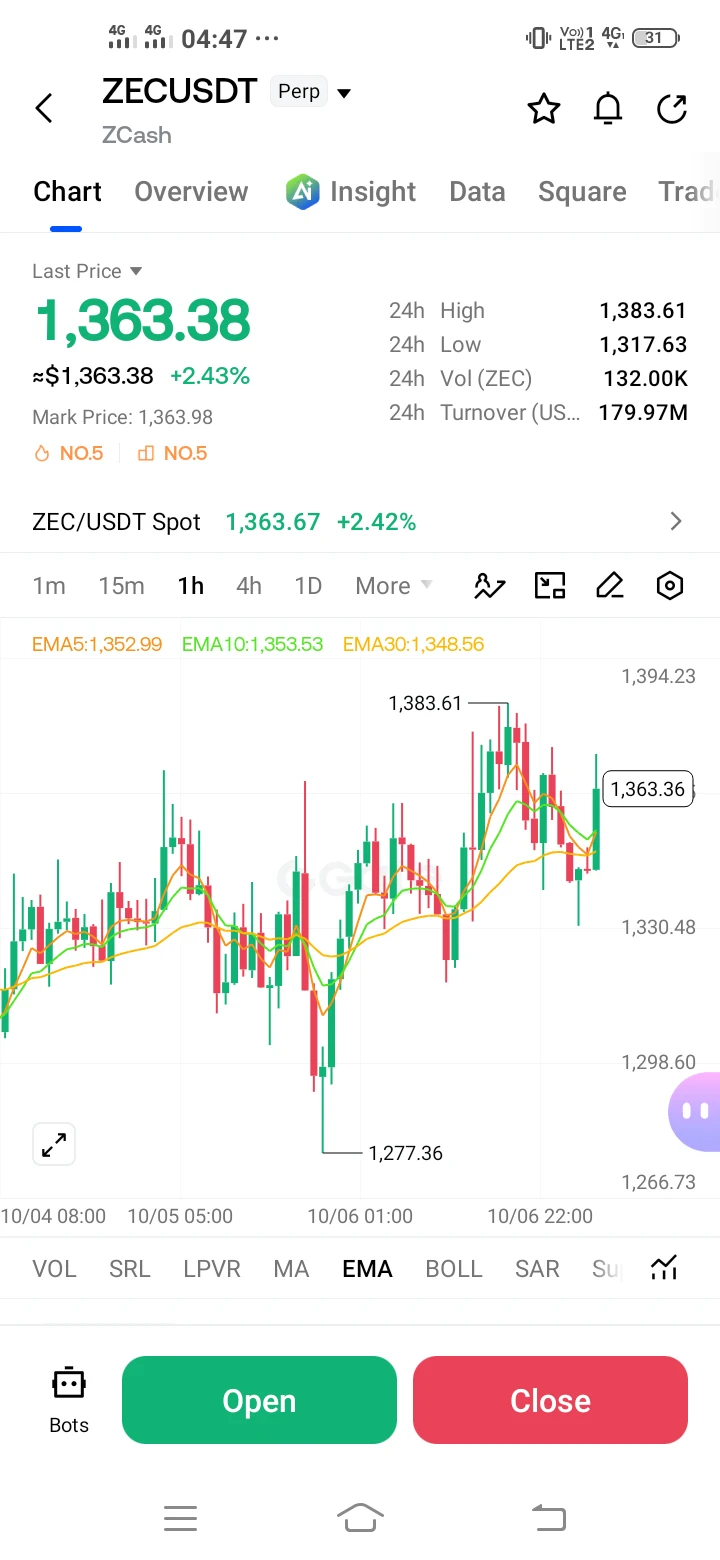This screenshot has height=1560, width=720.
Task: Tap the red Close button
Action: click(x=550, y=1400)
